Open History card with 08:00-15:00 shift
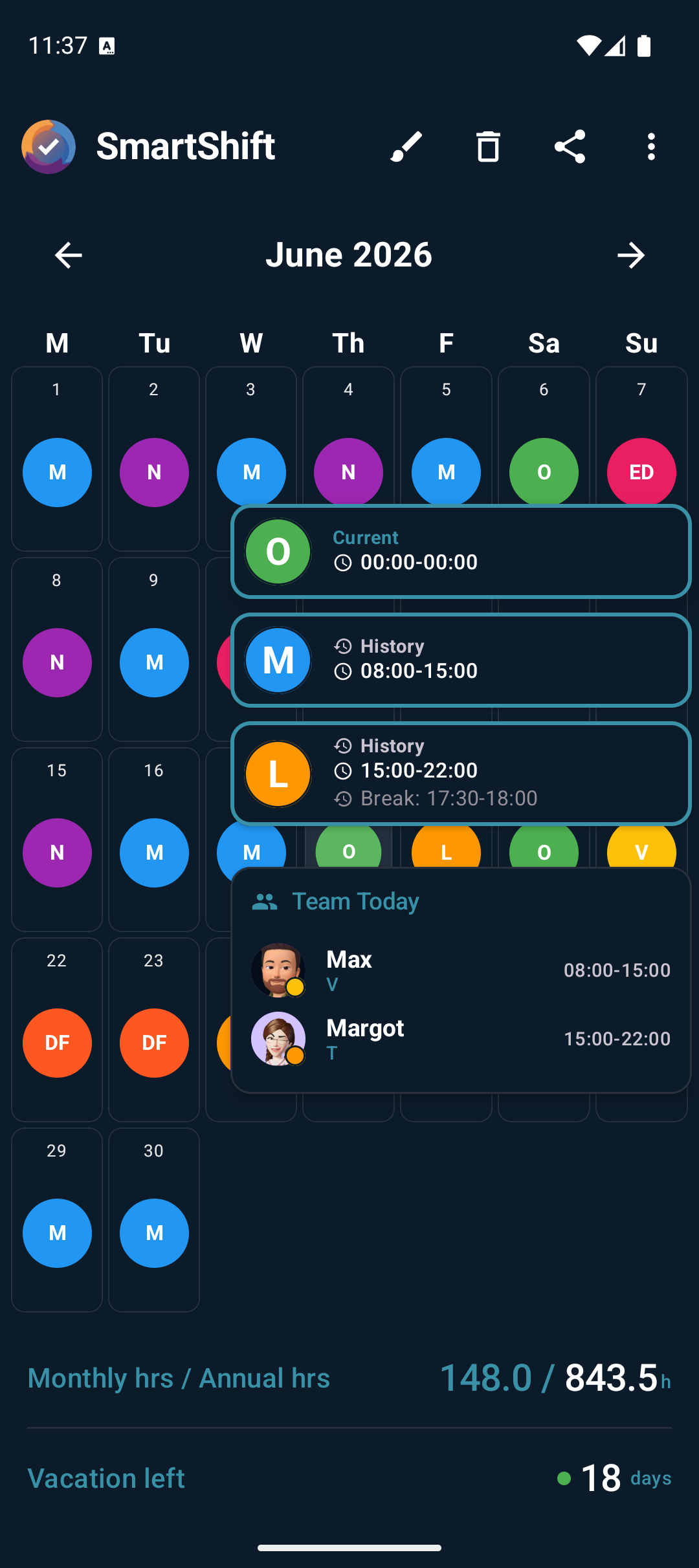Screen dimensions: 699x1568 coord(461,660)
